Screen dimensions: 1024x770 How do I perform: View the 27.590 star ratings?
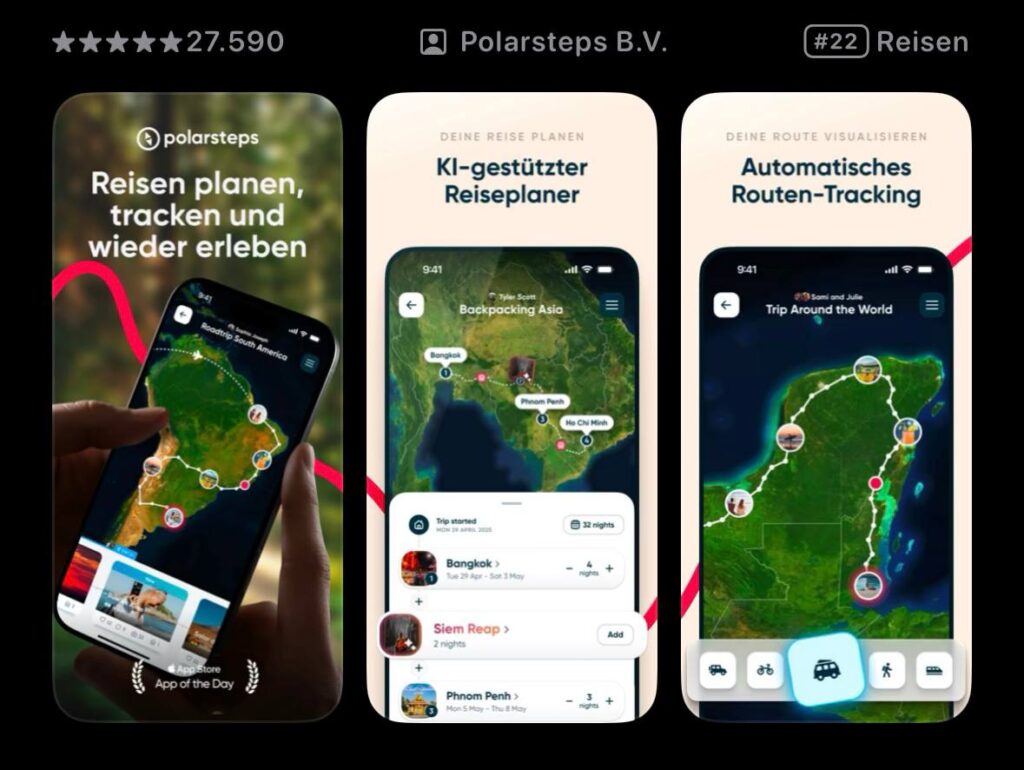point(168,42)
